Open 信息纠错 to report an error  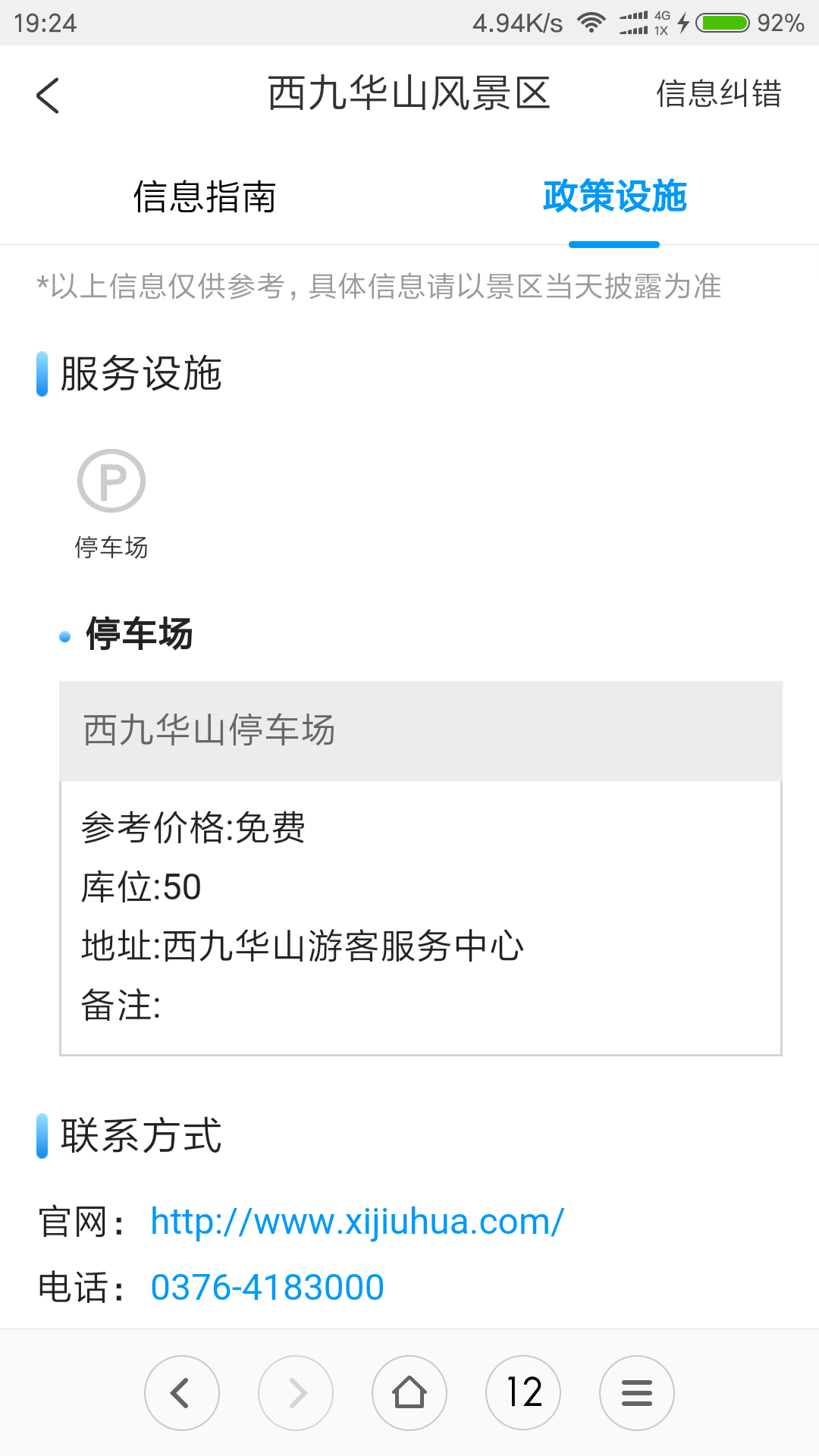point(718,94)
